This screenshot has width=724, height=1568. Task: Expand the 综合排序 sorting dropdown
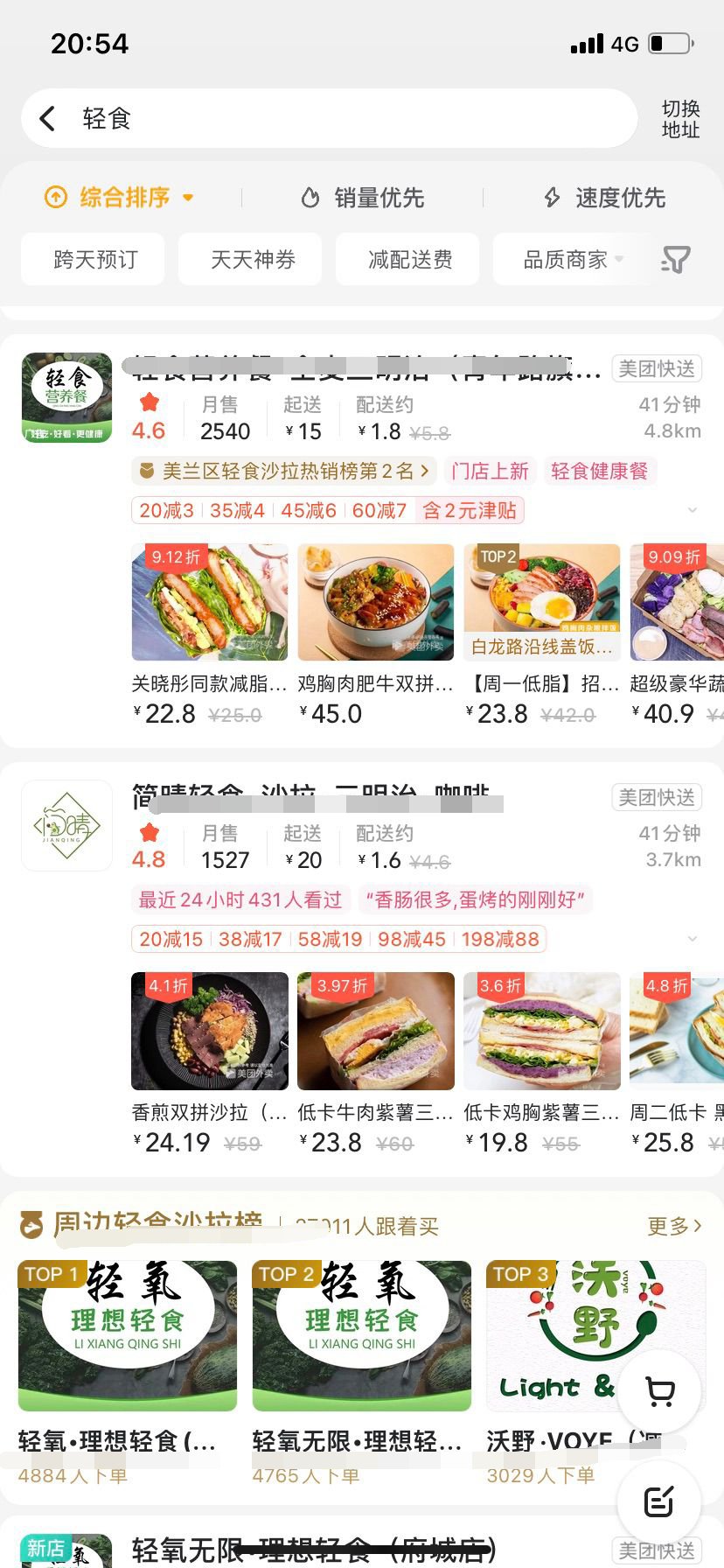coord(120,198)
